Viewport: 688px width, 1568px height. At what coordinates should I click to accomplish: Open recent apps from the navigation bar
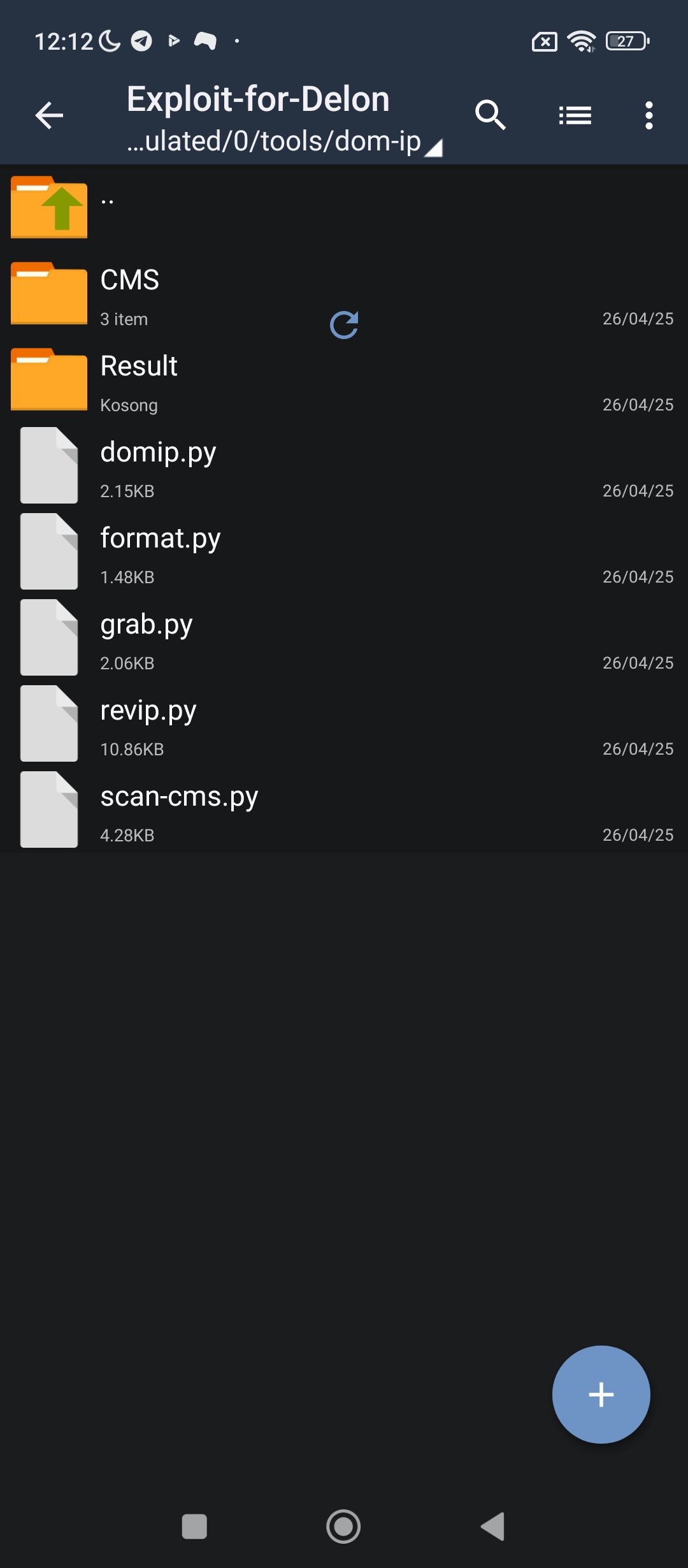[194, 1527]
